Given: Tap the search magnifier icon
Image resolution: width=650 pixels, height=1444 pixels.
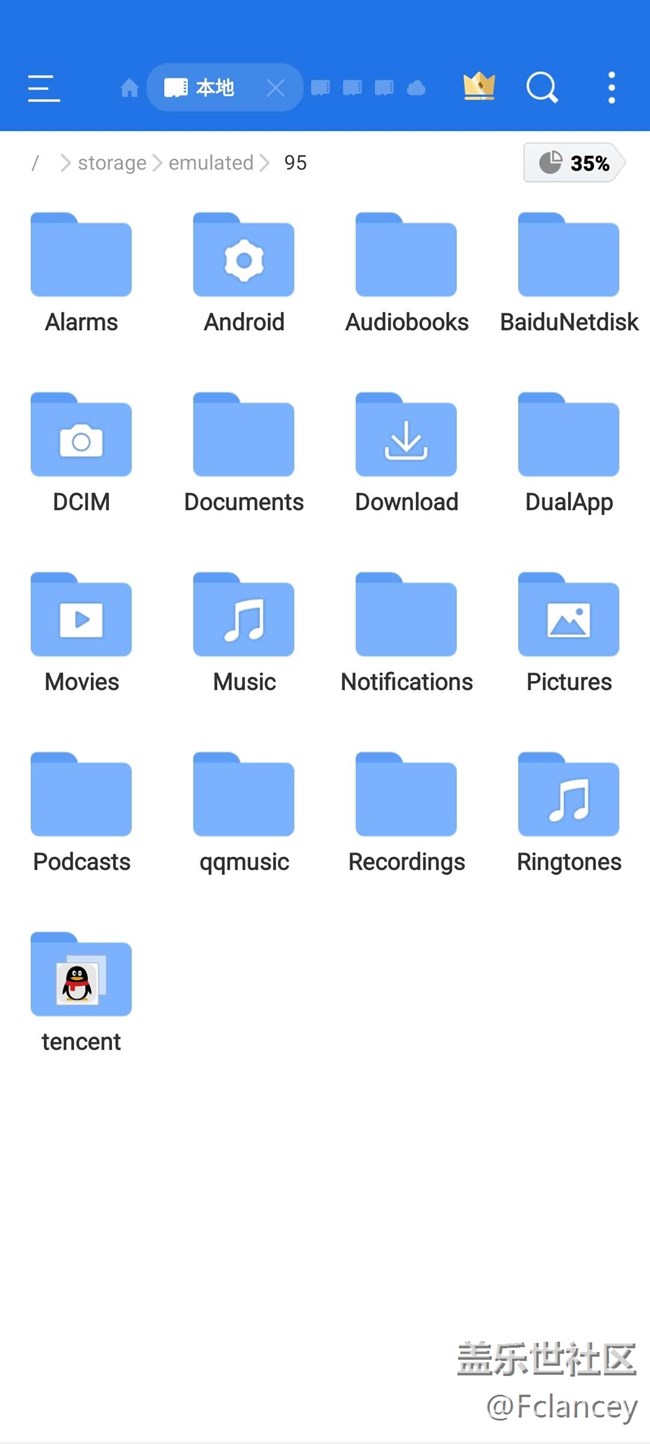Looking at the screenshot, I should (x=542, y=88).
